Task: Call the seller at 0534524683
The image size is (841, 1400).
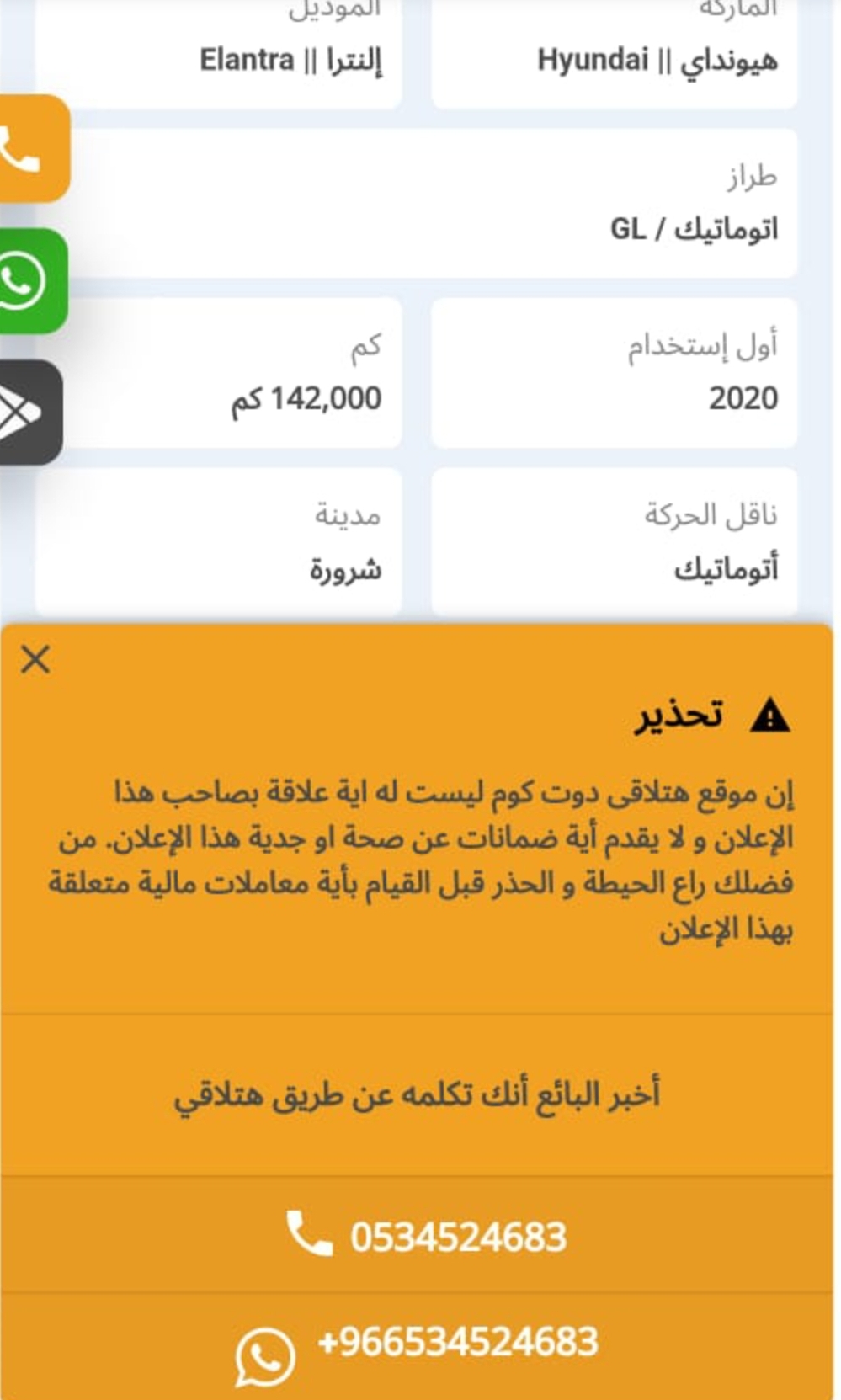Action: (x=418, y=1235)
